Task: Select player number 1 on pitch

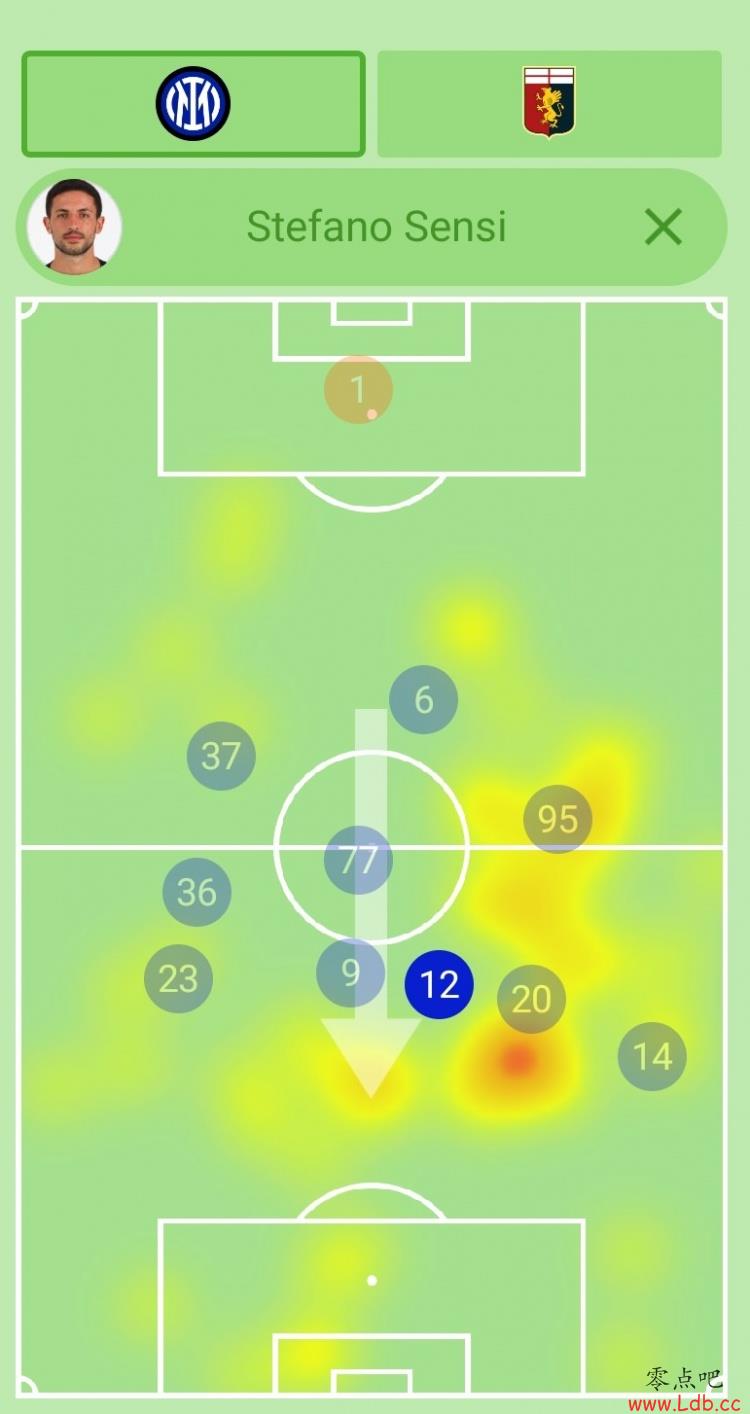Action: 358,389
